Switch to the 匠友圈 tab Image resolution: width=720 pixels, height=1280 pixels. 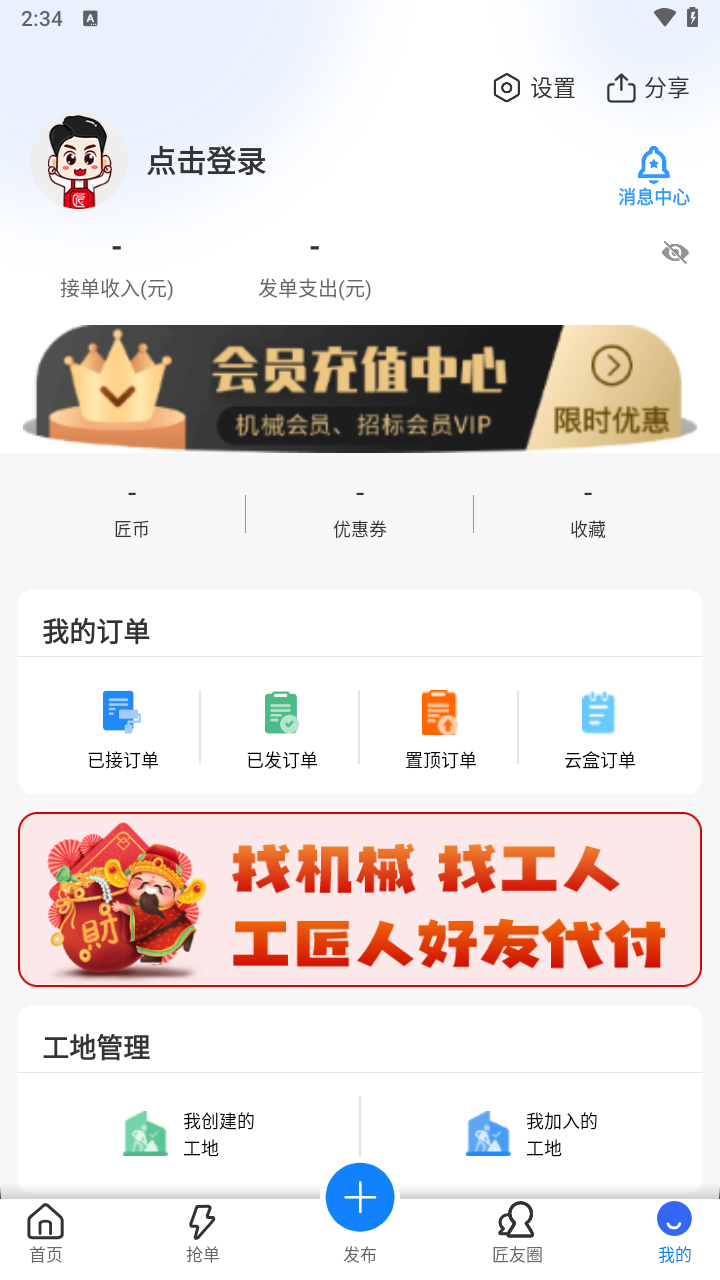pos(517,1233)
